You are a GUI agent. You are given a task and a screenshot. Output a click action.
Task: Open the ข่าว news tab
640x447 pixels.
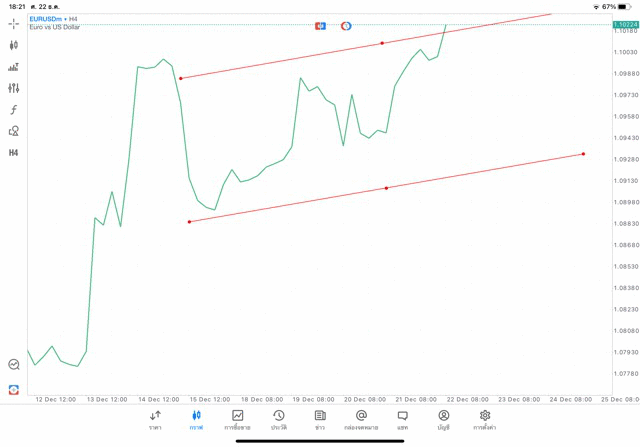click(x=320, y=419)
